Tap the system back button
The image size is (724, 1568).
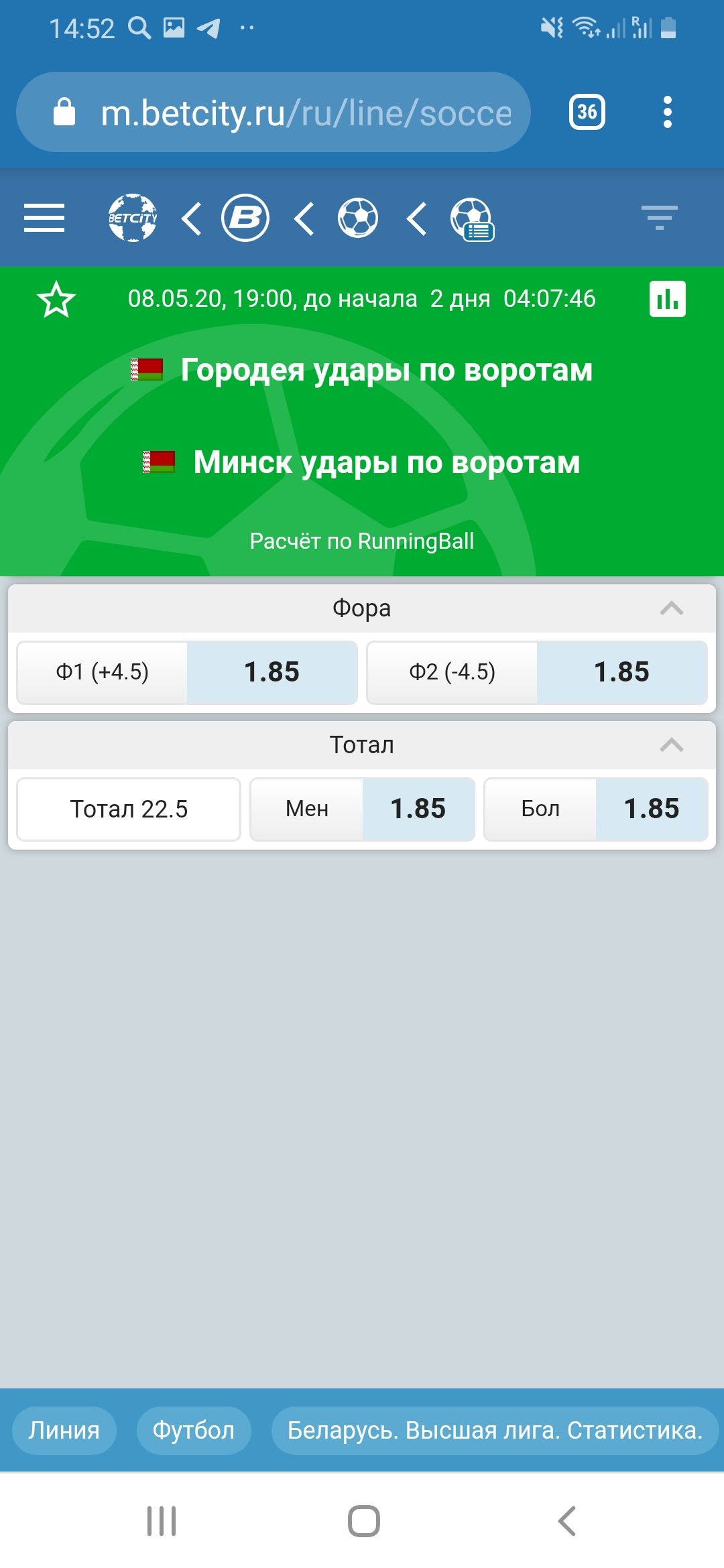pyautogui.click(x=566, y=1520)
